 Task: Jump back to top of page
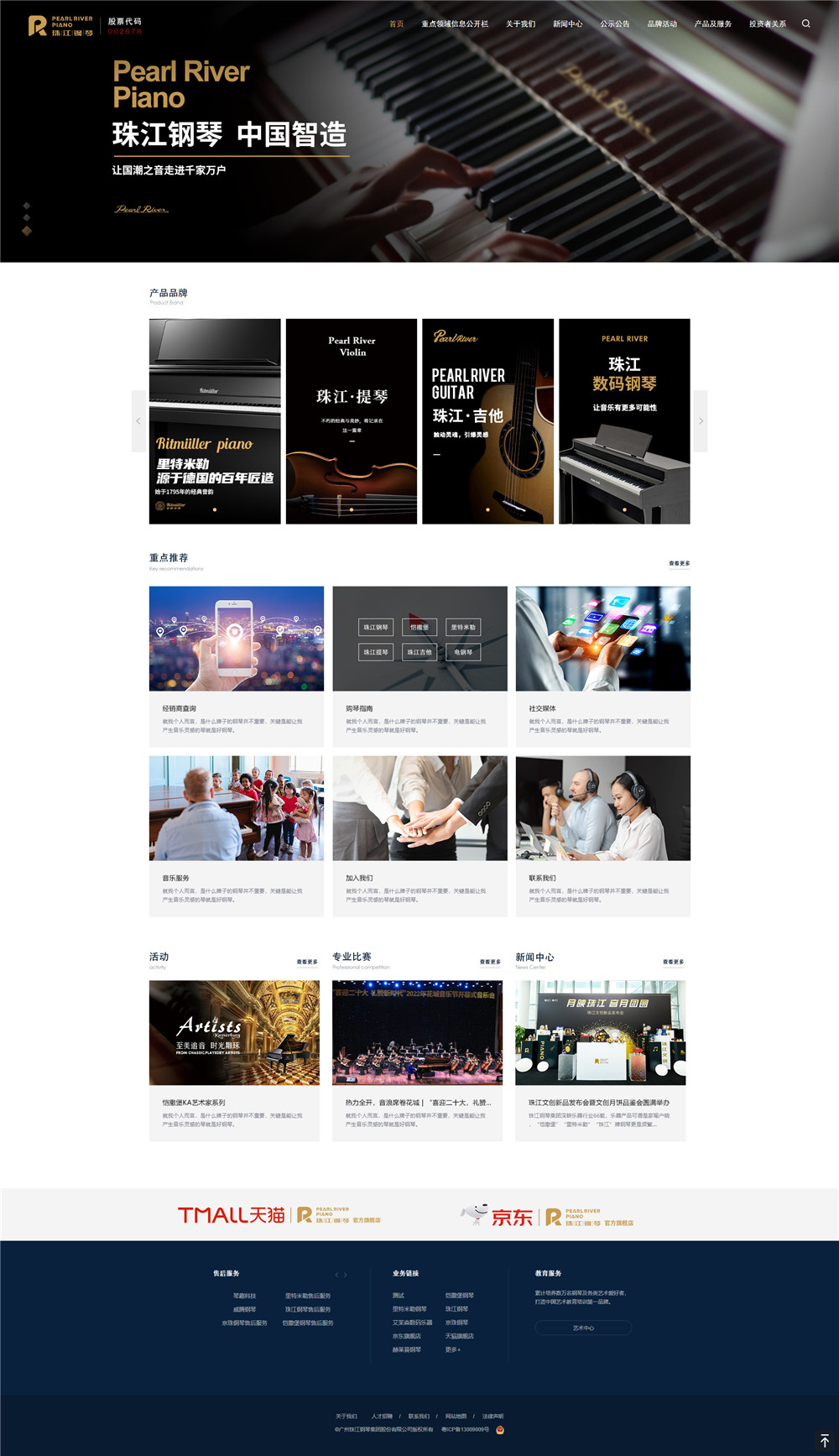[x=824, y=1440]
